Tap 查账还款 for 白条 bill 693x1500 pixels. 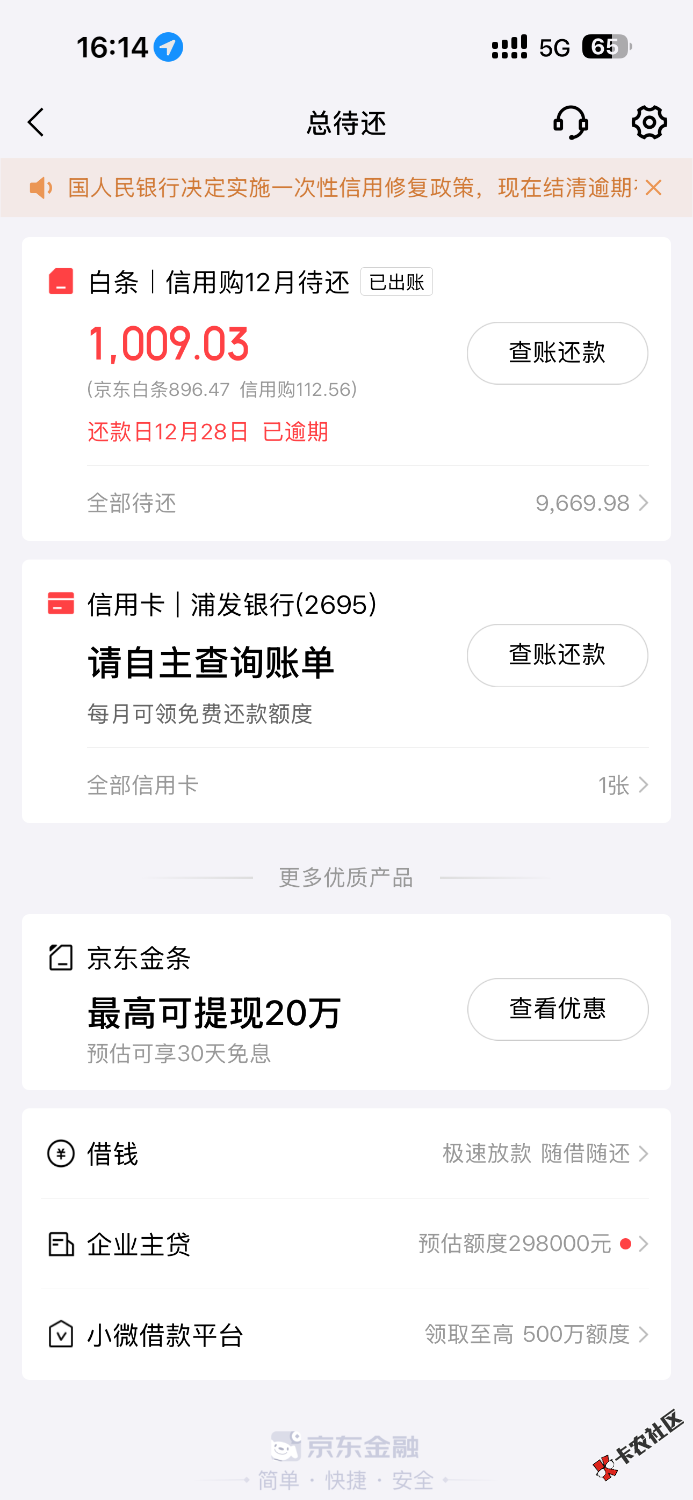pyautogui.click(x=557, y=353)
